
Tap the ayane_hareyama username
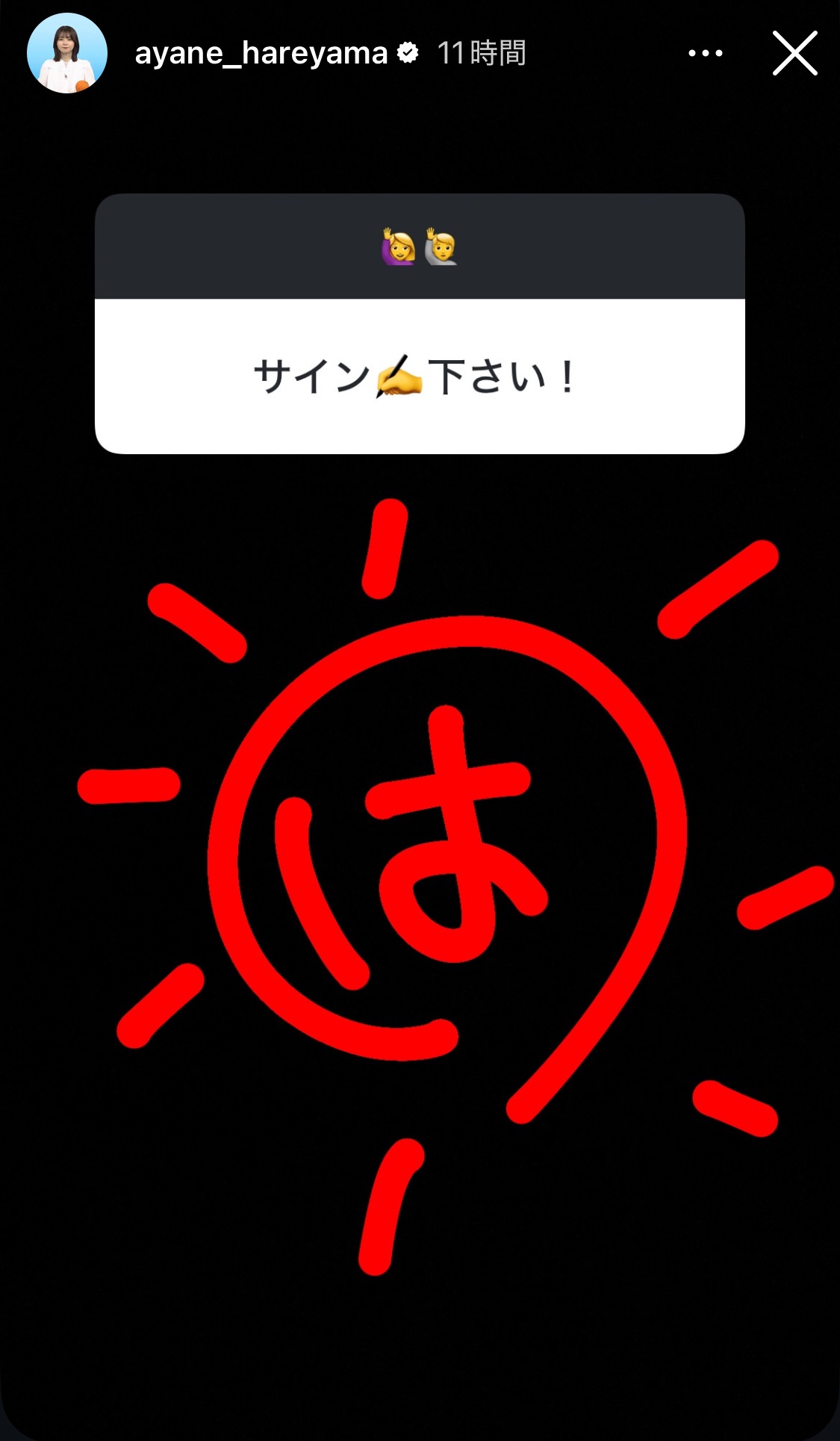tap(261, 54)
